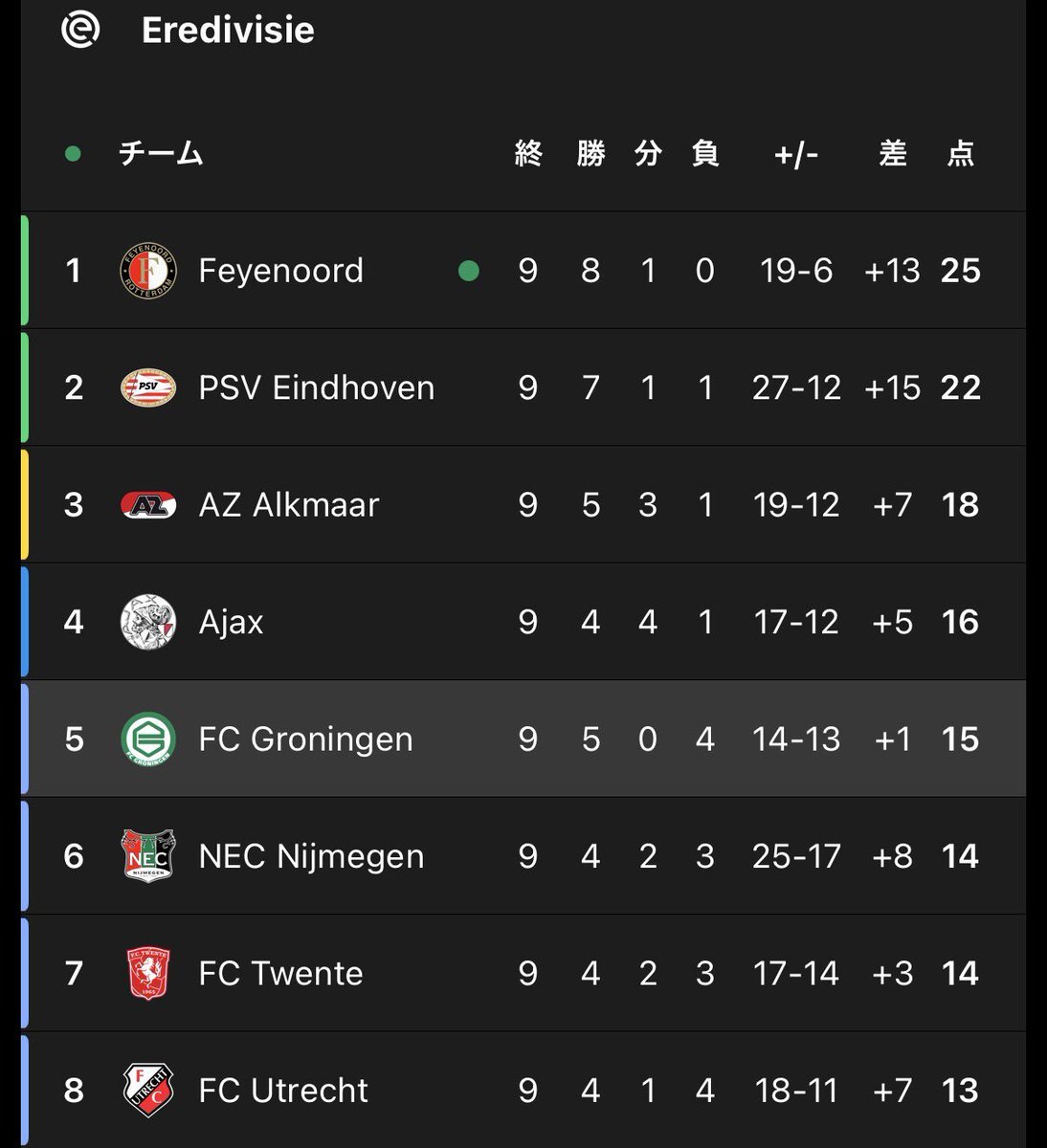Screen dimensions: 1047x1148
Task: Open the Ajax row
Action: 523,622
